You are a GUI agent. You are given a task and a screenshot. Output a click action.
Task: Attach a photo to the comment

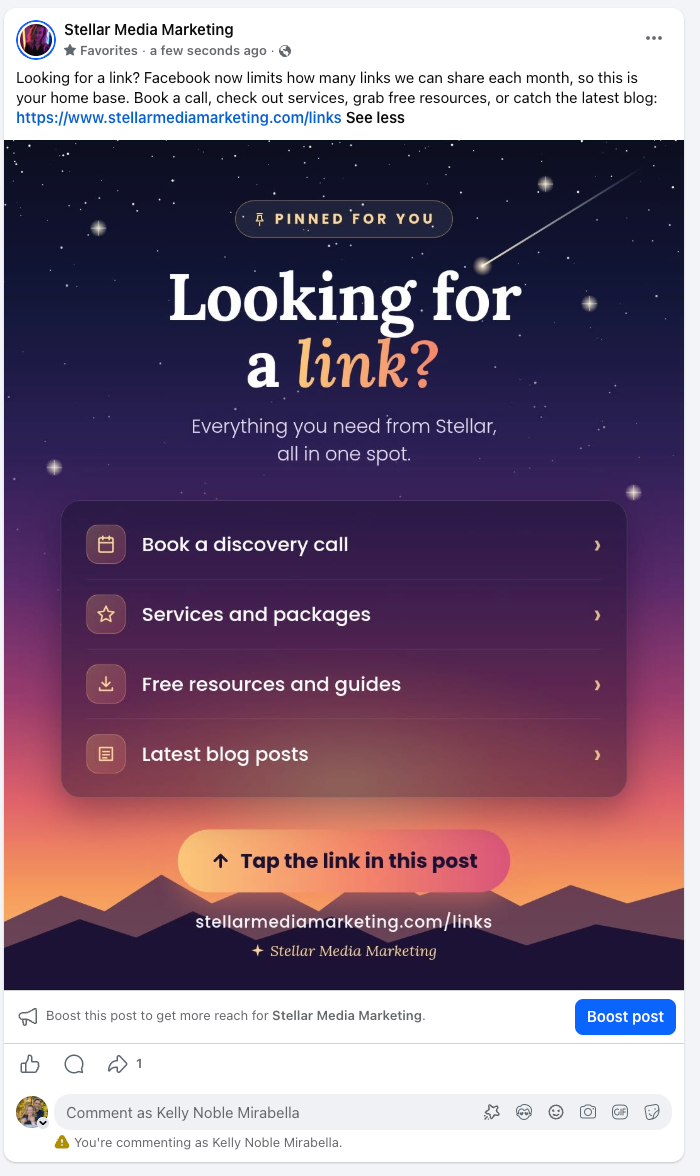[x=587, y=1112]
